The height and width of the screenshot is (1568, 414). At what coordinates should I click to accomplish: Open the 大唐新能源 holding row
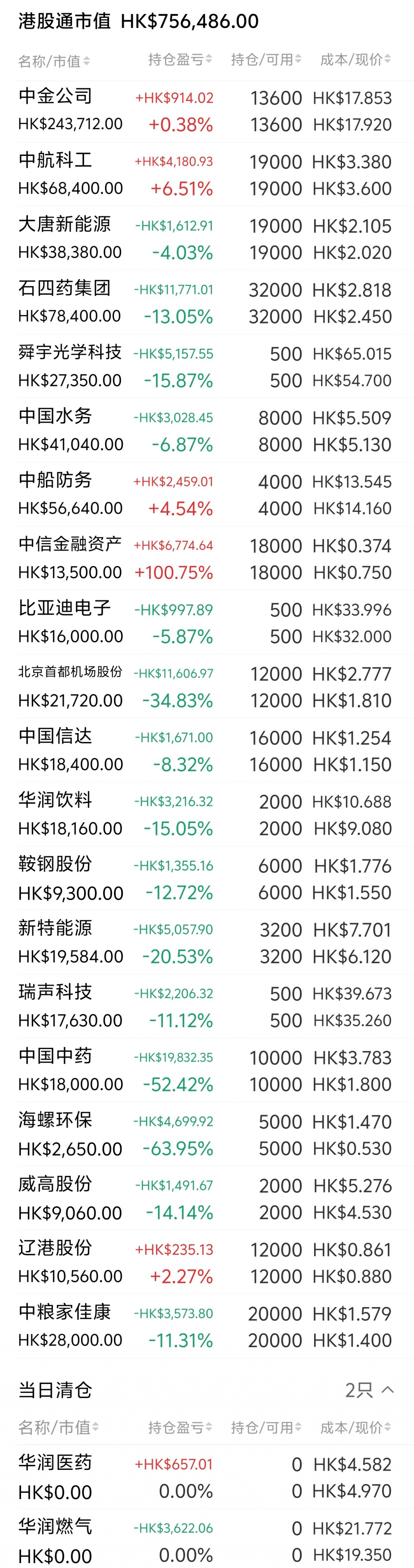tap(207, 239)
